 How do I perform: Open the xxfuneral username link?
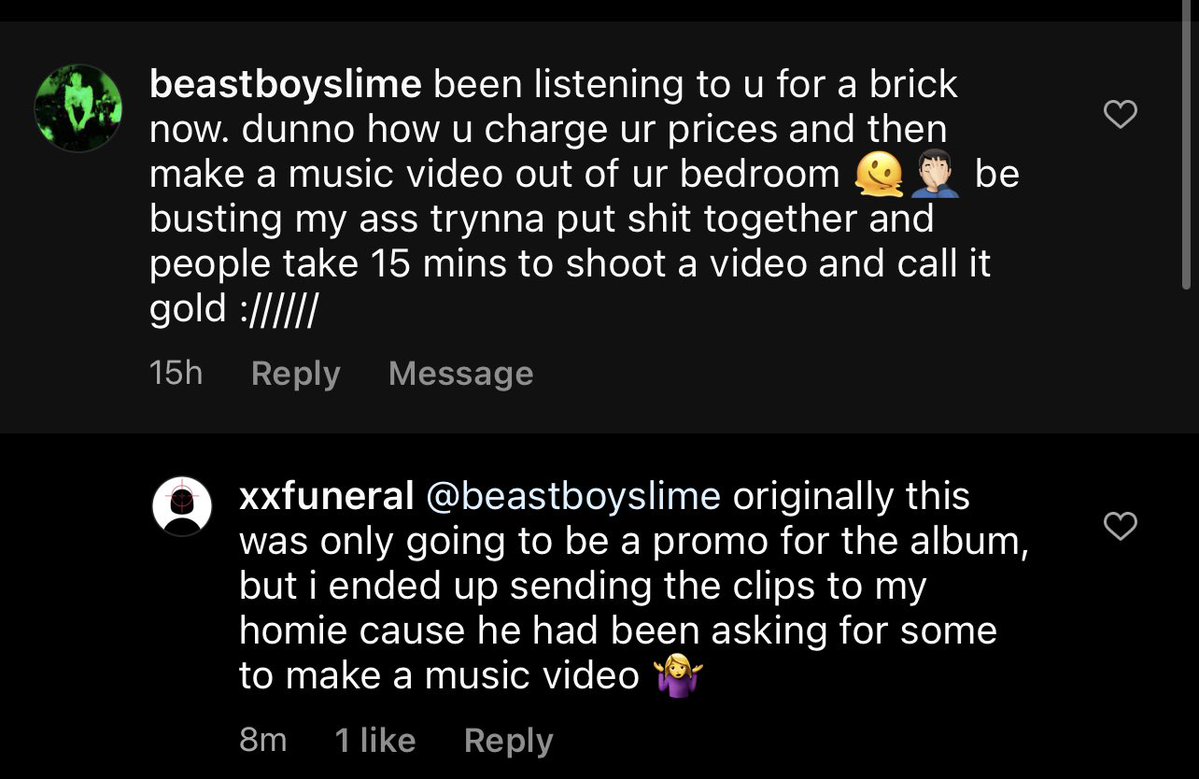(x=326, y=496)
